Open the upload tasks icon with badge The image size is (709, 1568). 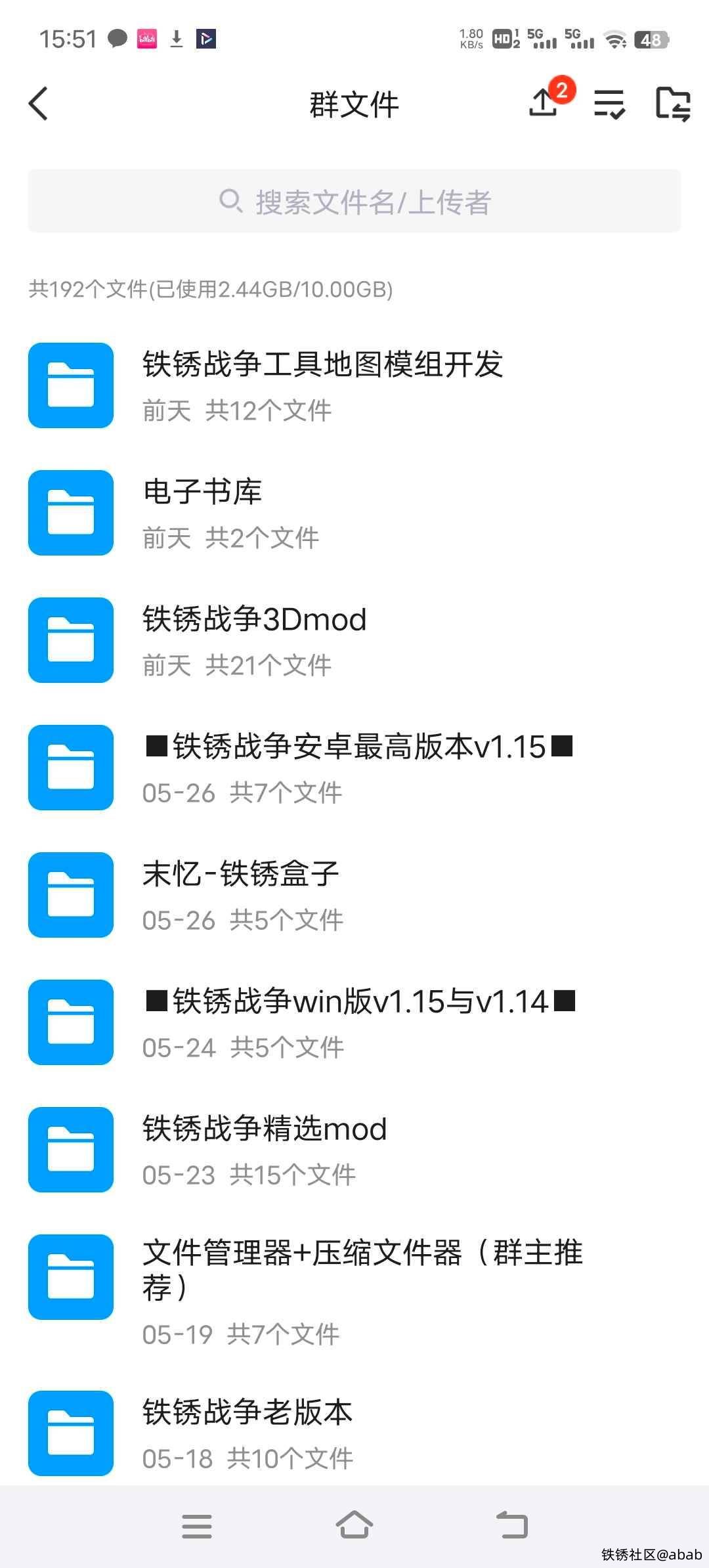pos(544,103)
